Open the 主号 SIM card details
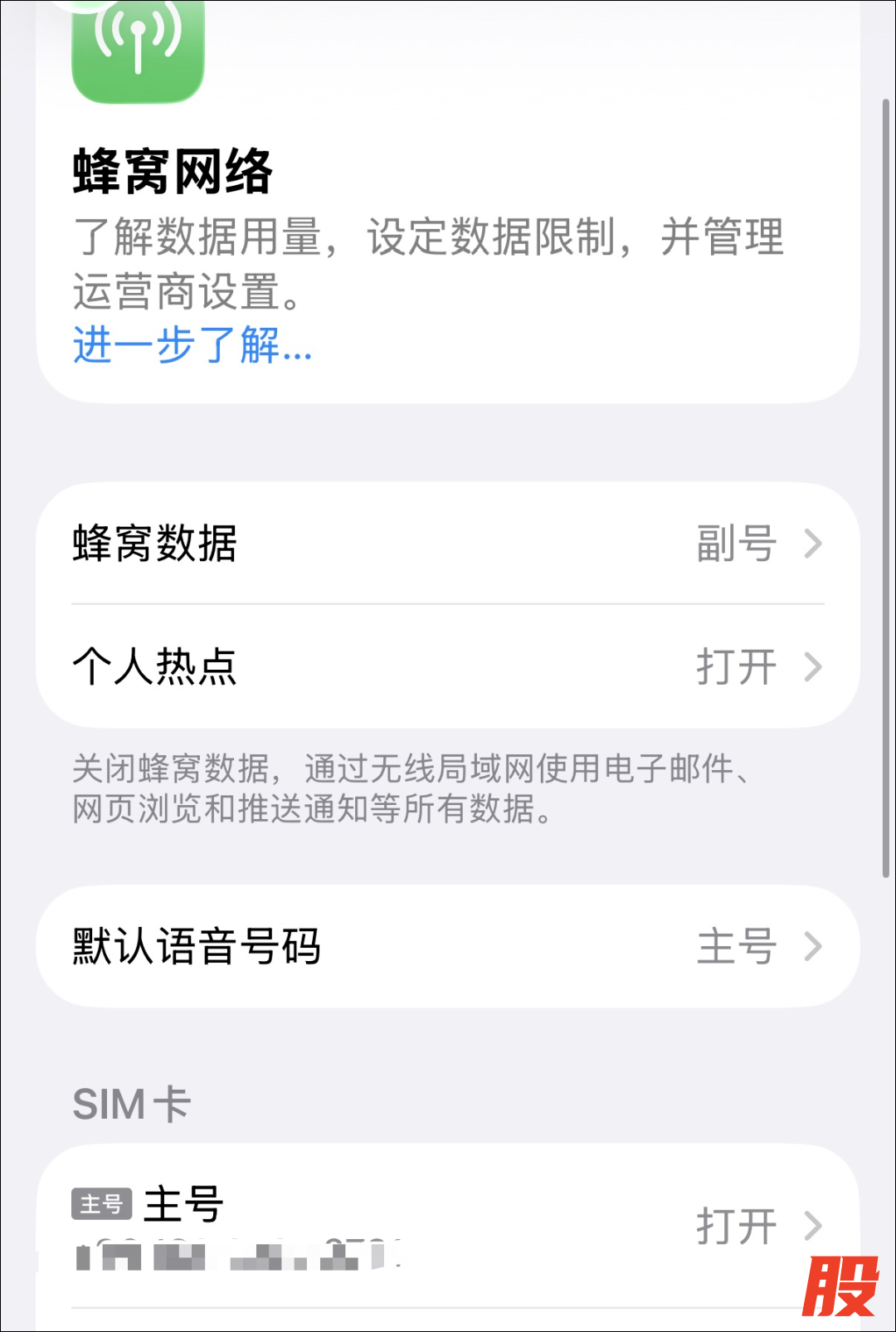This screenshot has height=1332, width=896. coord(448,1225)
